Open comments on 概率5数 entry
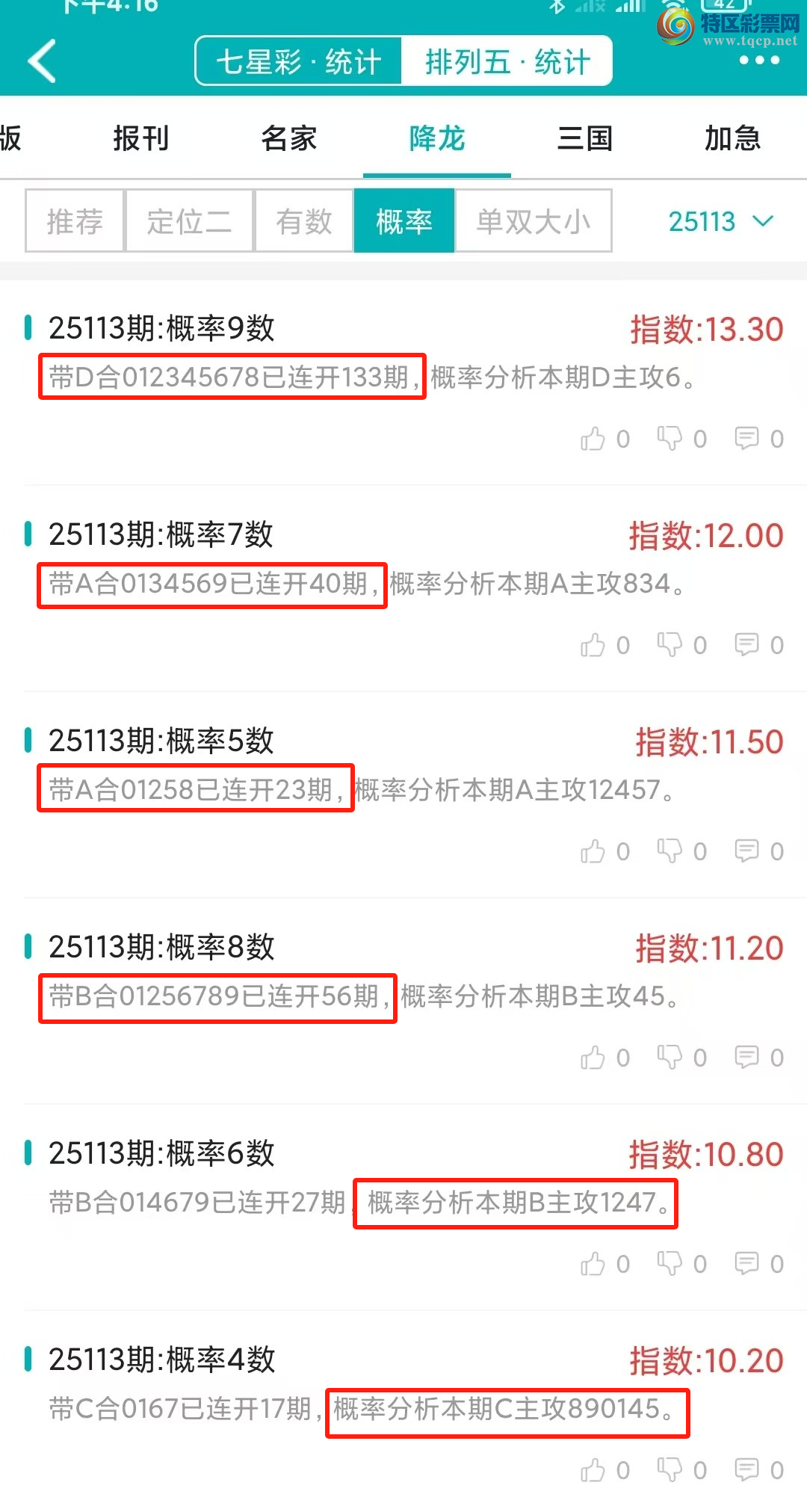Screen dimensions: 807x1512 coord(746,851)
